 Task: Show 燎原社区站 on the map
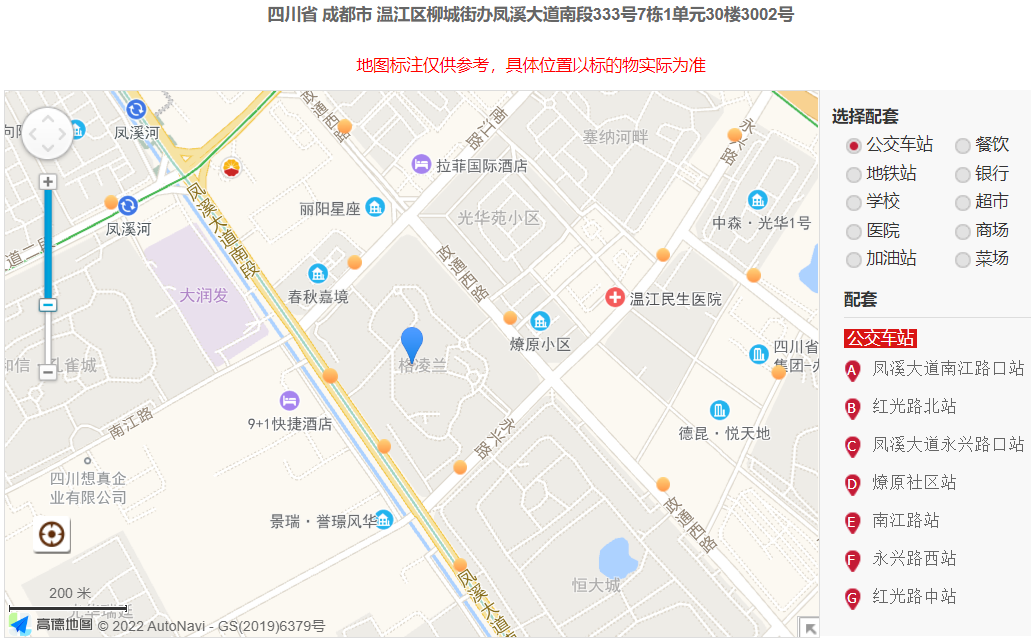914,483
